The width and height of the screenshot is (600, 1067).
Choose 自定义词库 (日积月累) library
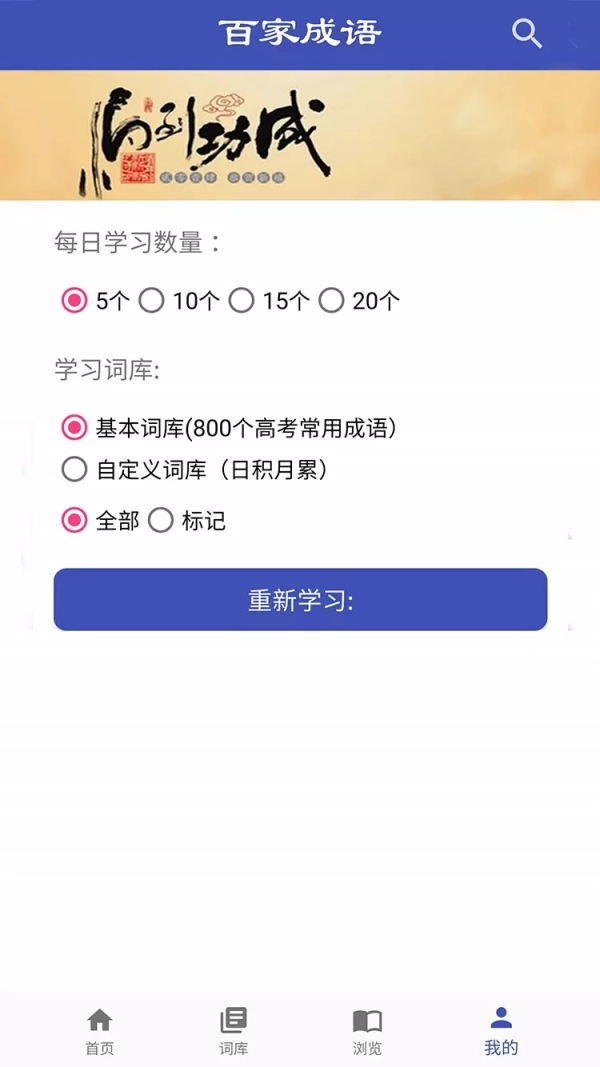pos(75,469)
